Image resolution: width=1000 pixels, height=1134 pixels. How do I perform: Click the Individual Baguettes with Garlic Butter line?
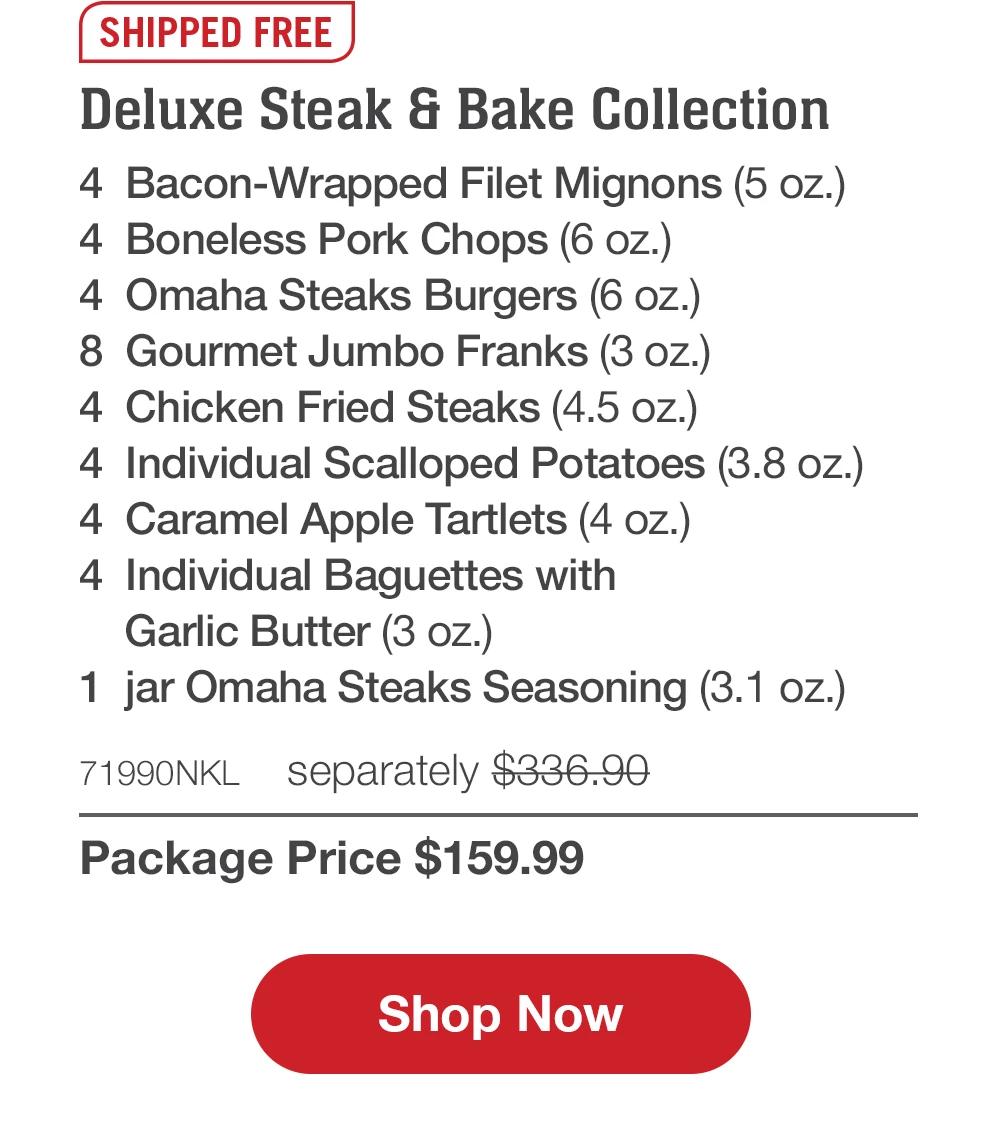(370, 576)
